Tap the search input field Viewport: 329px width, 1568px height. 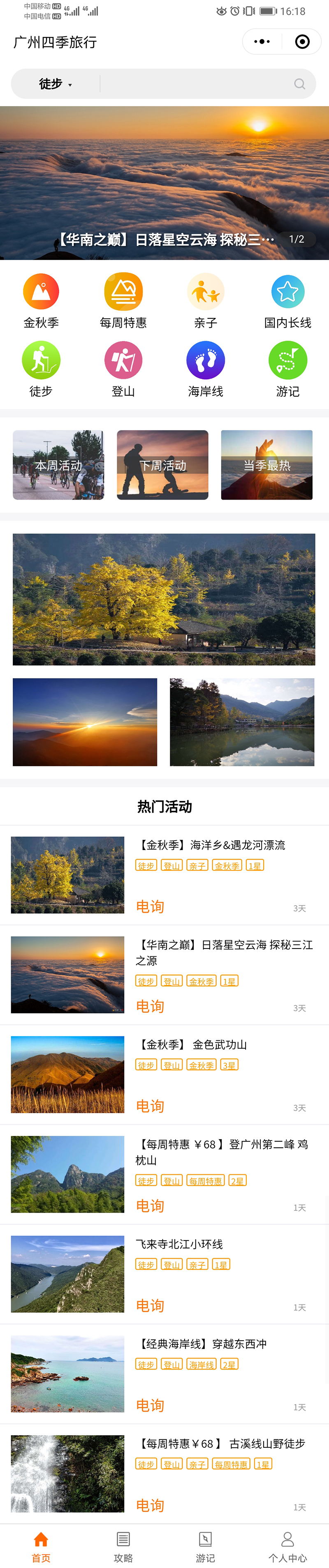195,84
